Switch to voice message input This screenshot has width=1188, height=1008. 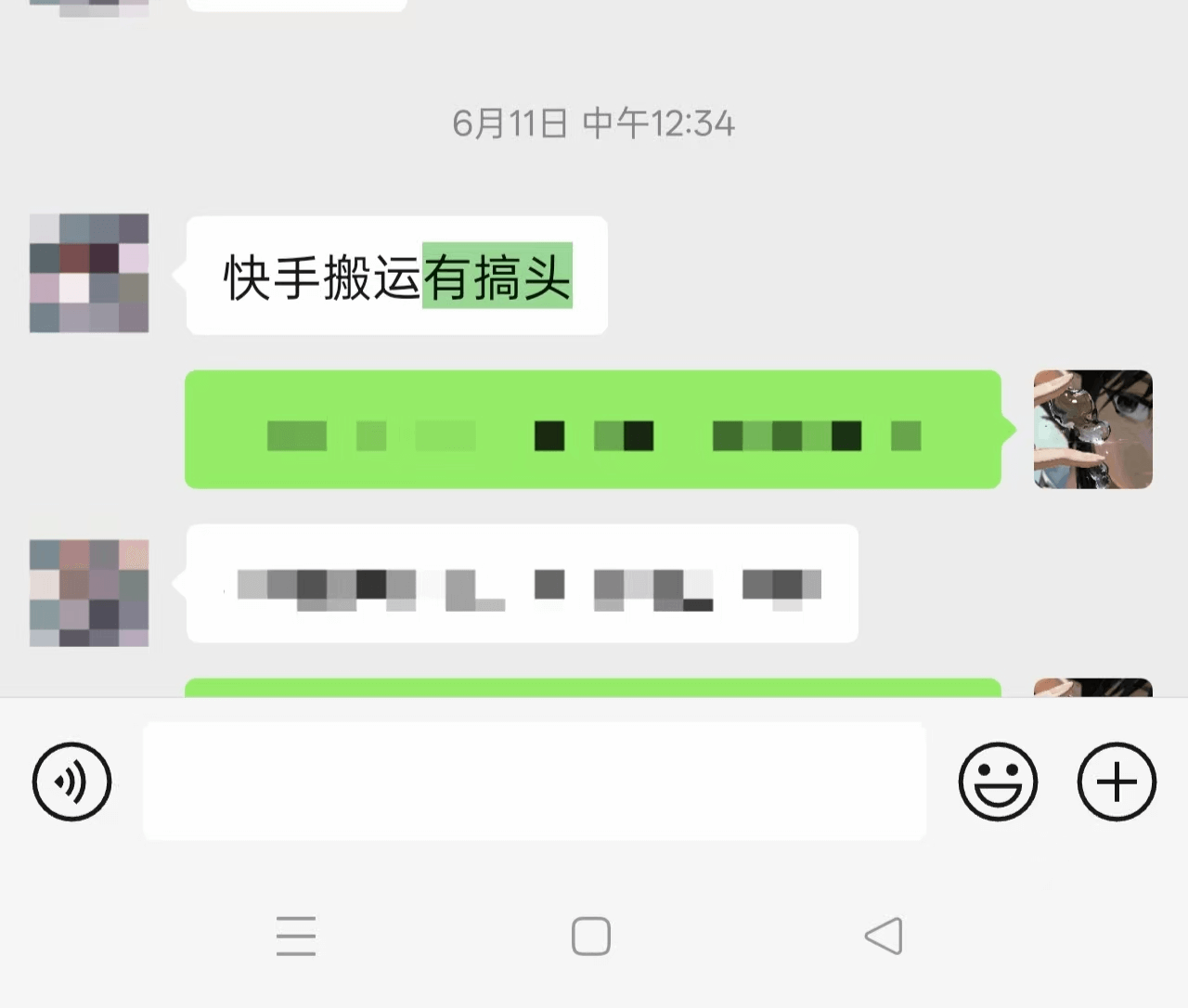71,782
